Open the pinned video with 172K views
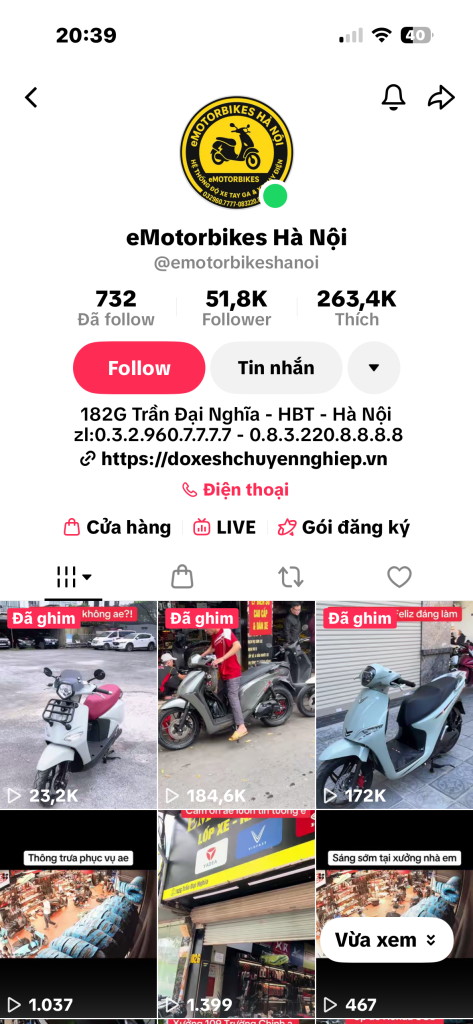Viewport: 473px width, 1024px height. click(x=395, y=705)
